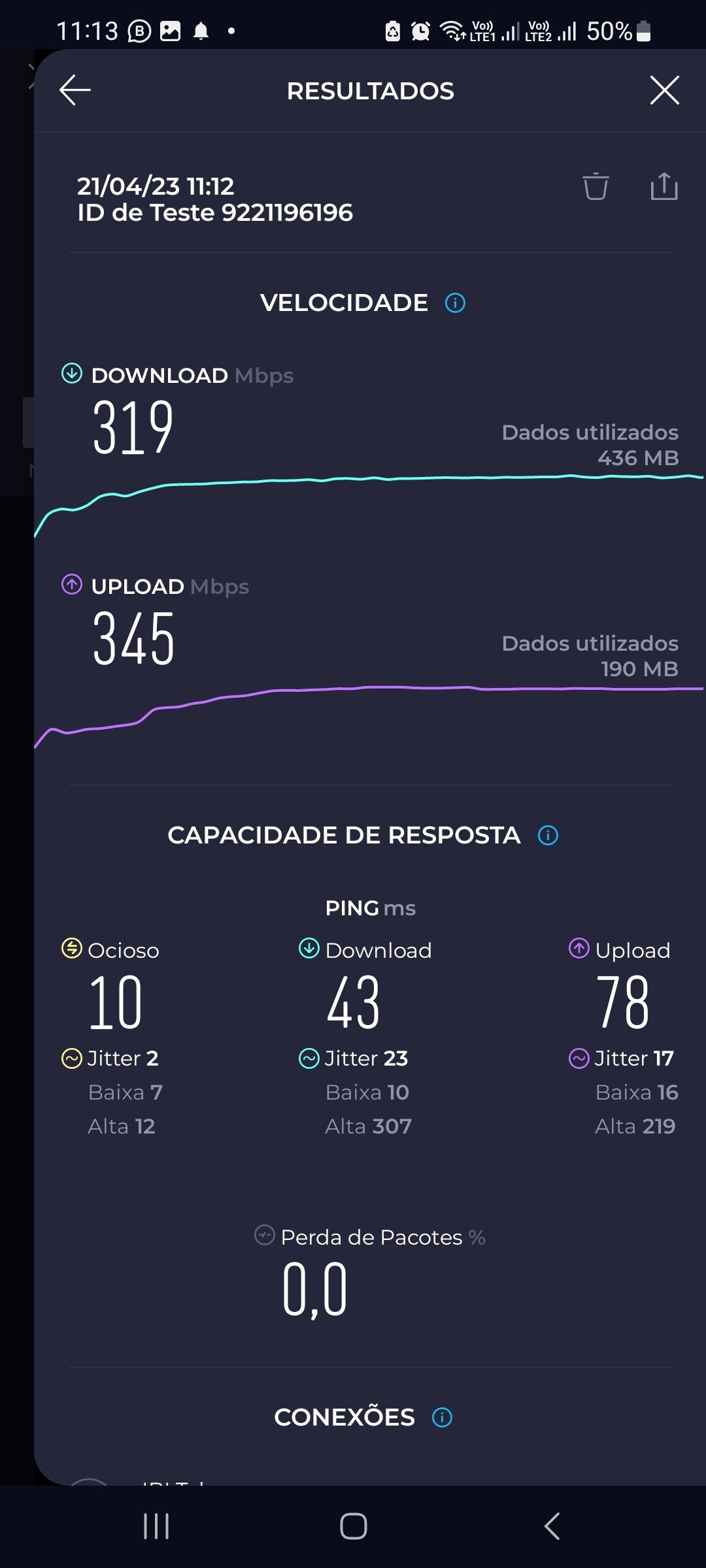View info about Conexões
Screen dimensions: 706x1568
click(x=442, y=1418)
